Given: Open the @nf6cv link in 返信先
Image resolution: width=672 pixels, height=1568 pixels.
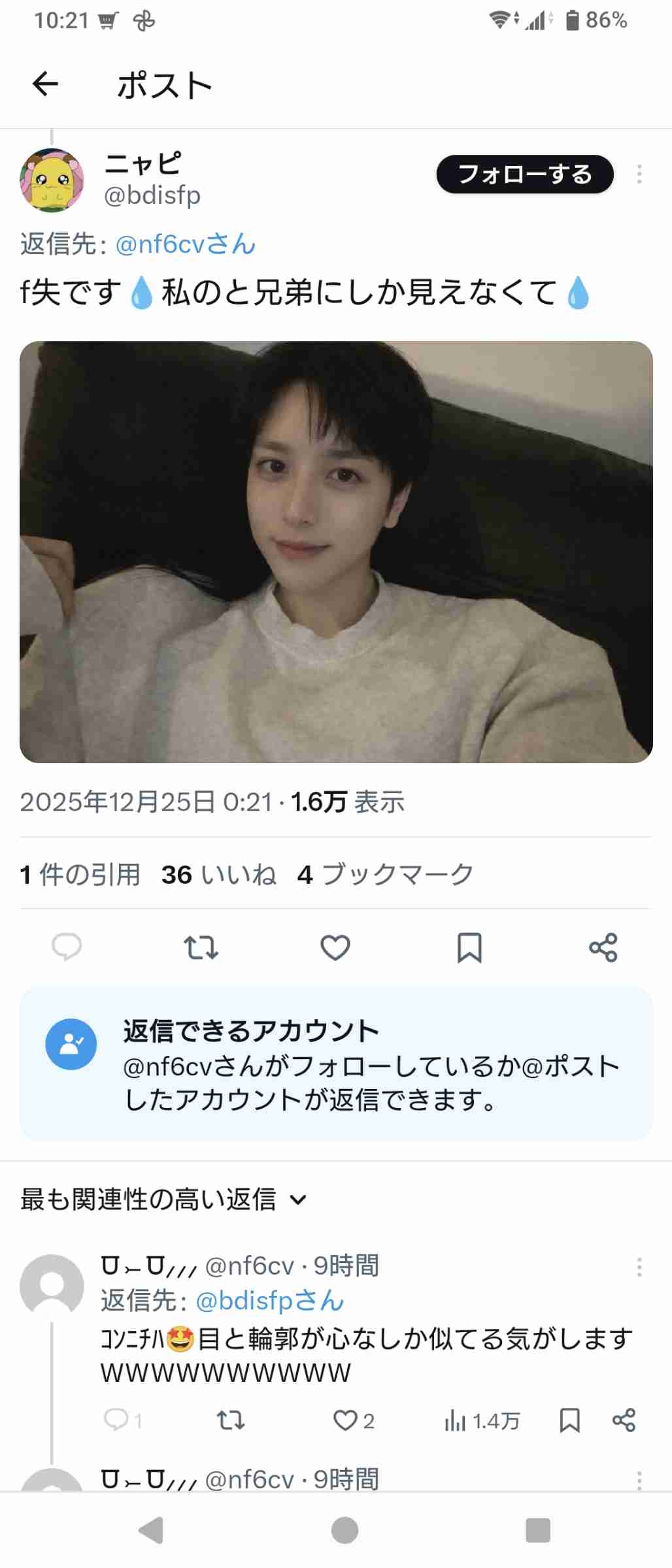Looking at the screenshot, I should (185, 244).
